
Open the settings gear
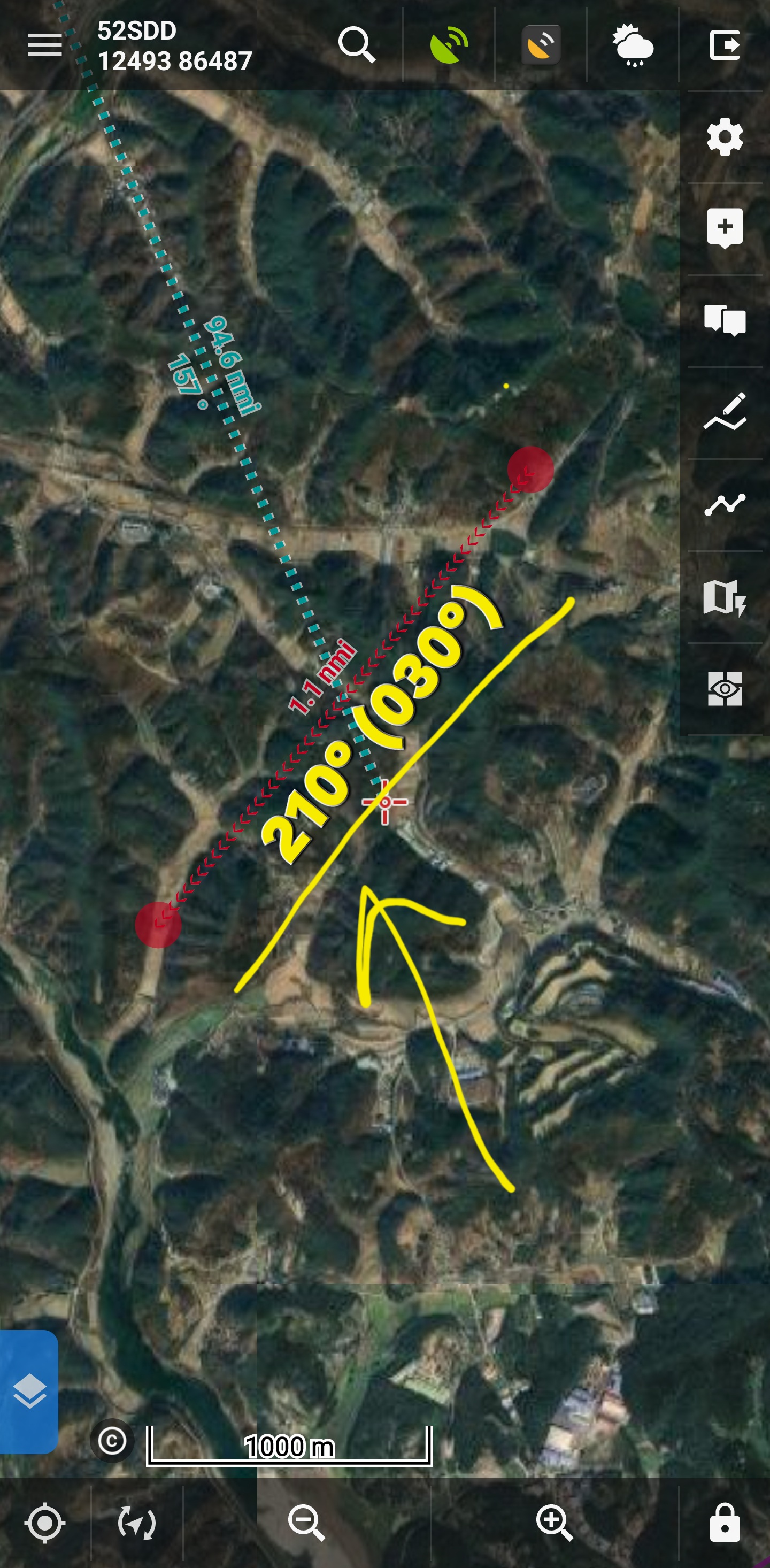point(725,137)
